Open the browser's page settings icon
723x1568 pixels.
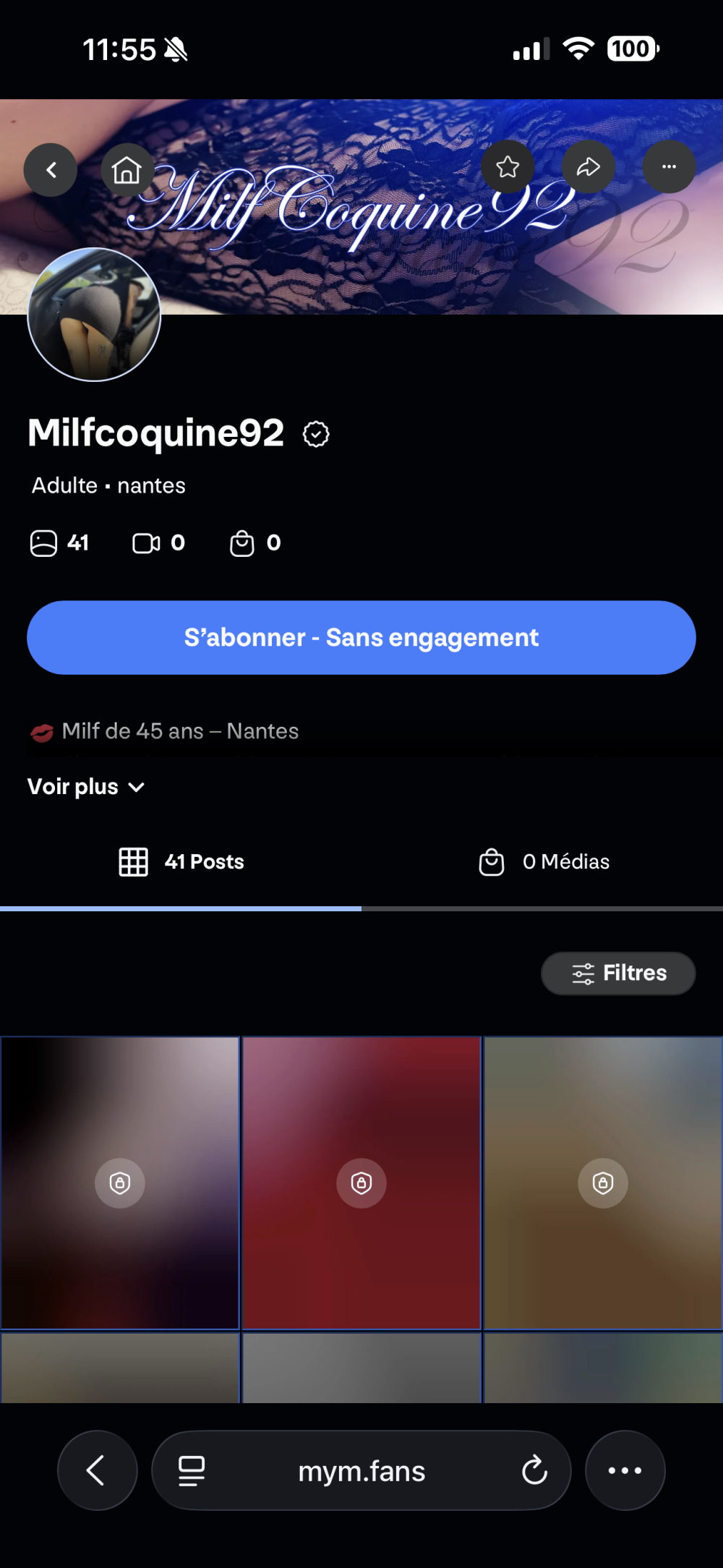[192, 1470]
